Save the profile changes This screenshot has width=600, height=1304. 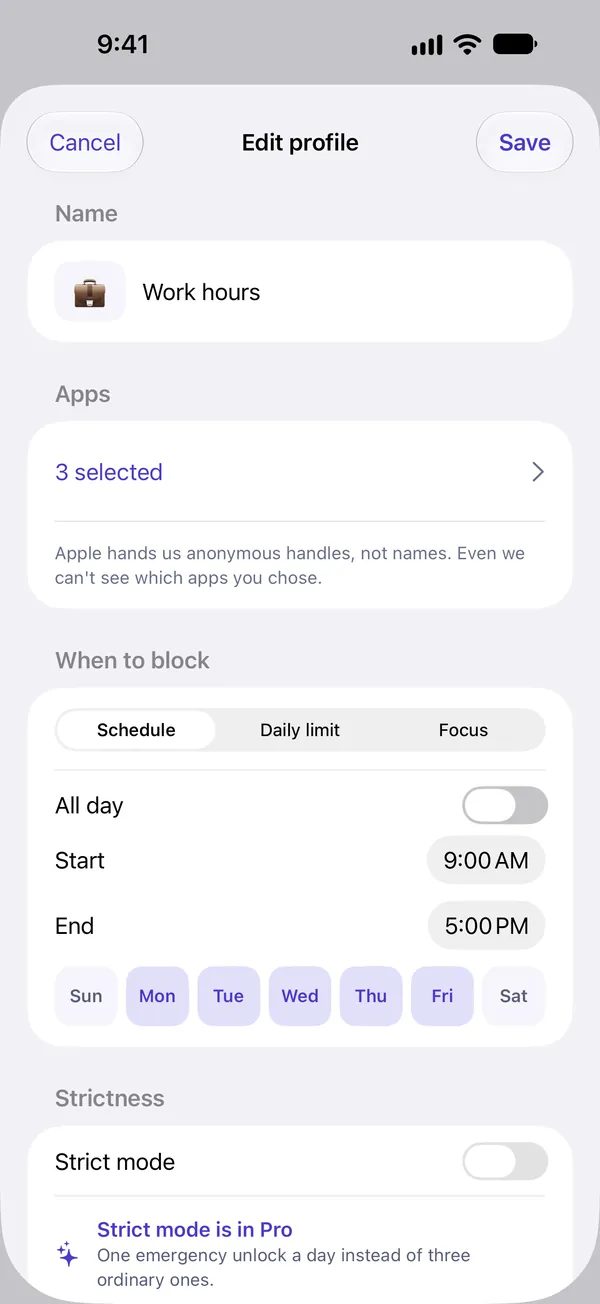524,143
